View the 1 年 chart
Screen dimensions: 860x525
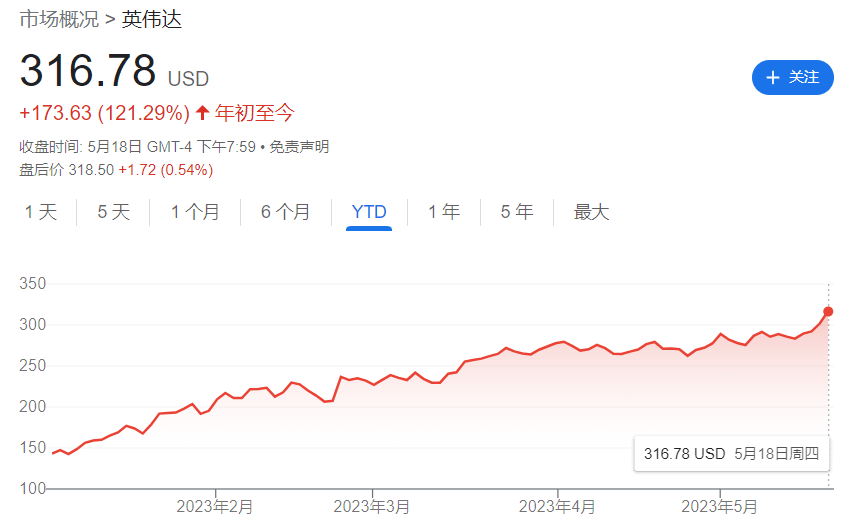click(444, 212)
